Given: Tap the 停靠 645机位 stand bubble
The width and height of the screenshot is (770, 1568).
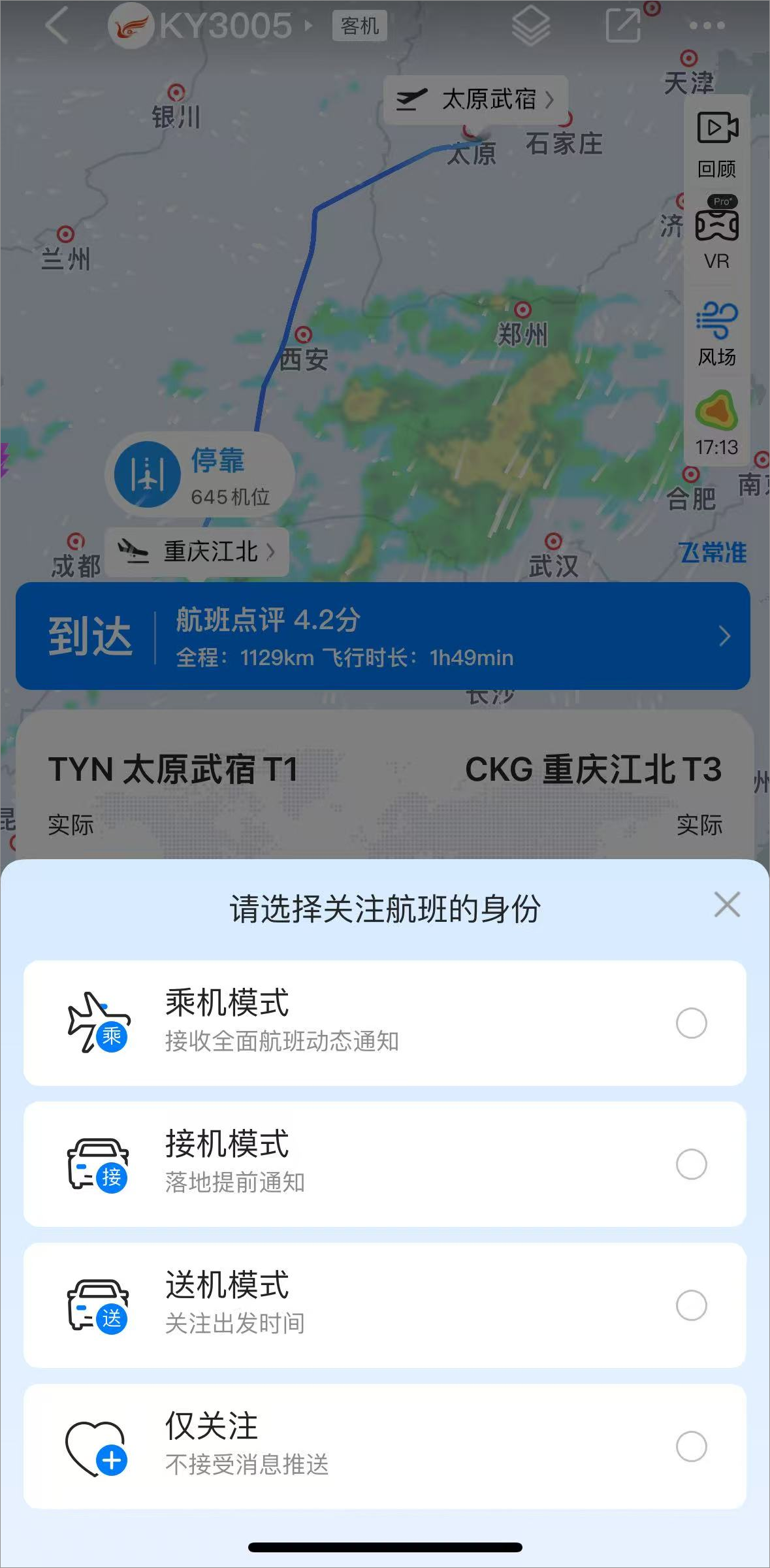Looking at the screenshot, I should coord(199,476).
